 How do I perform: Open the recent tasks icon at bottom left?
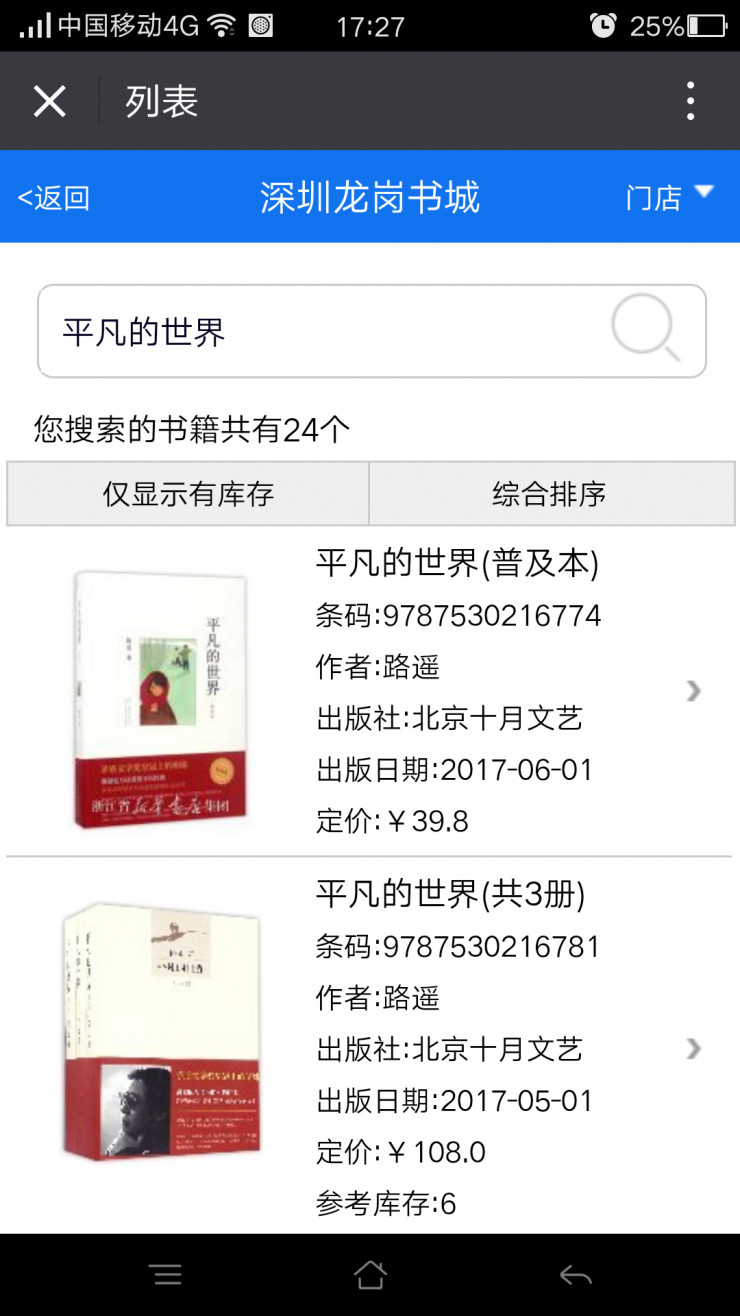tap(166, 1273)
